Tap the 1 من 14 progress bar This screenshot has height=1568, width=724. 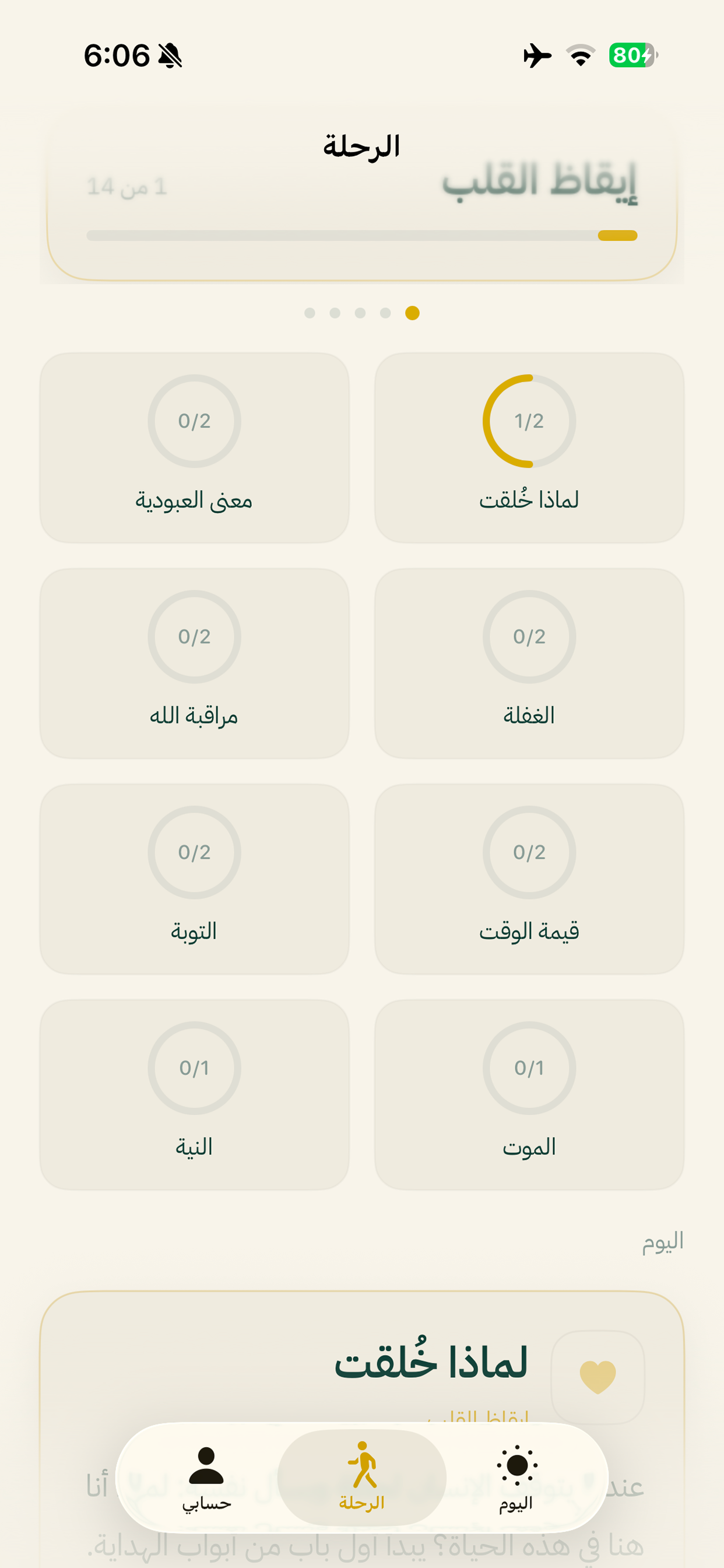click(362, 235)
